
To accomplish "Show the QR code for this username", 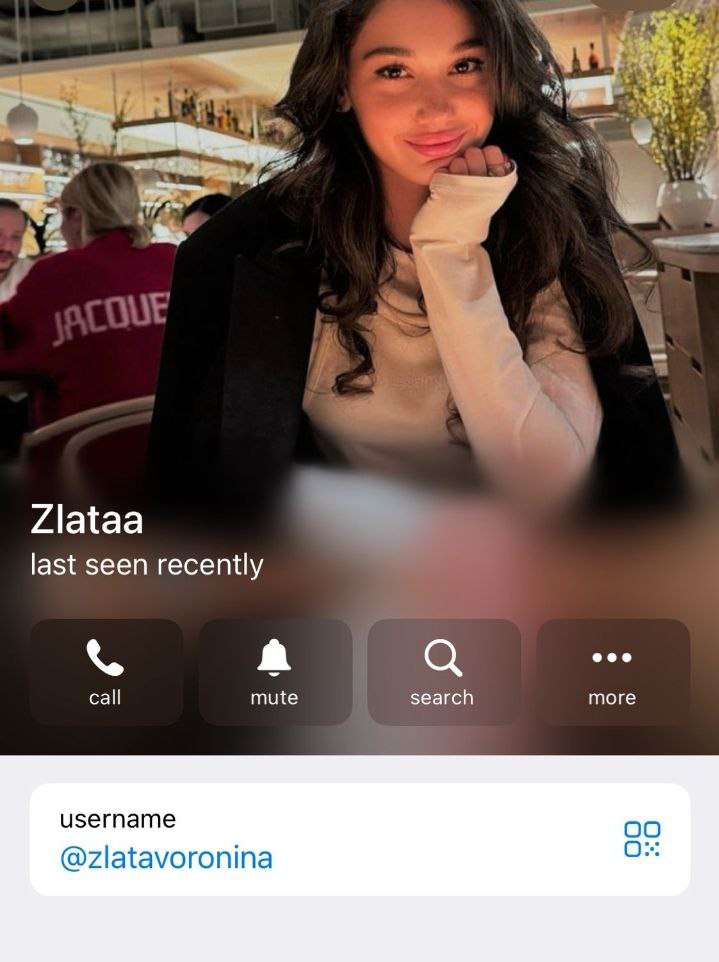I will 642,839.
